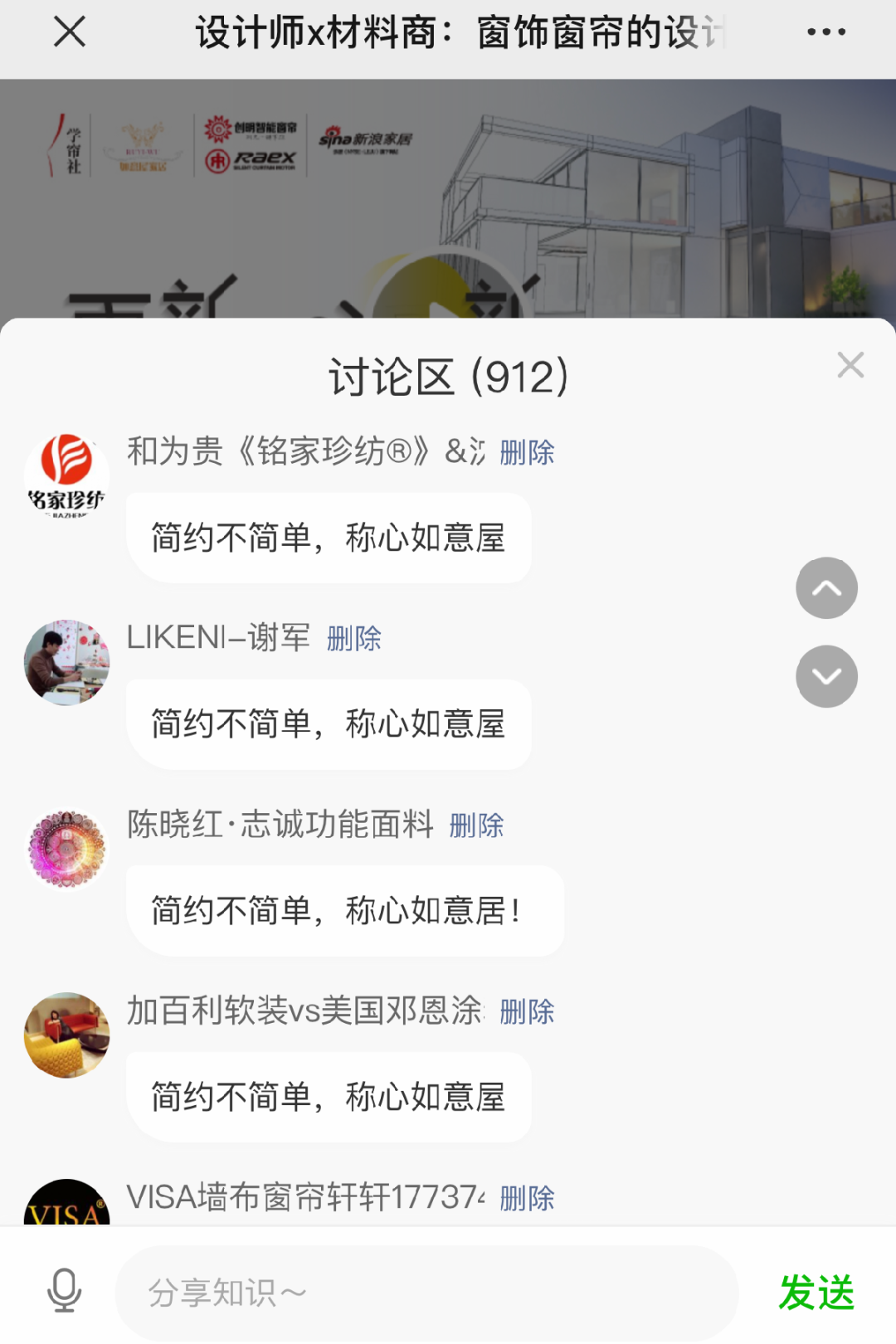
Task: Delete the comment by 加百利软装vs美国邓恩涂
Action: [527, 1012]
